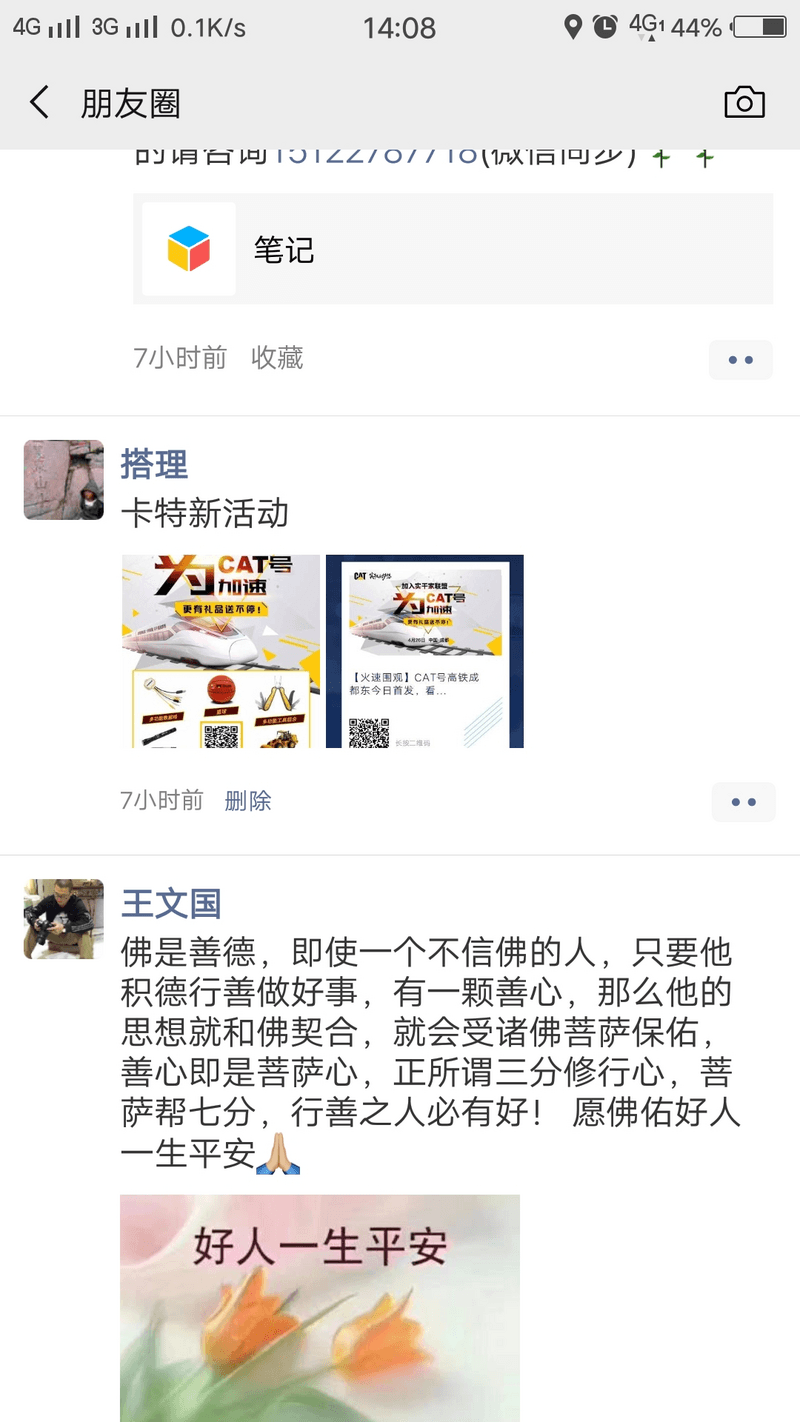Screen dimensions: 800x1422
Task: View 王文国's avatar profile
Action: pos(63,919)
